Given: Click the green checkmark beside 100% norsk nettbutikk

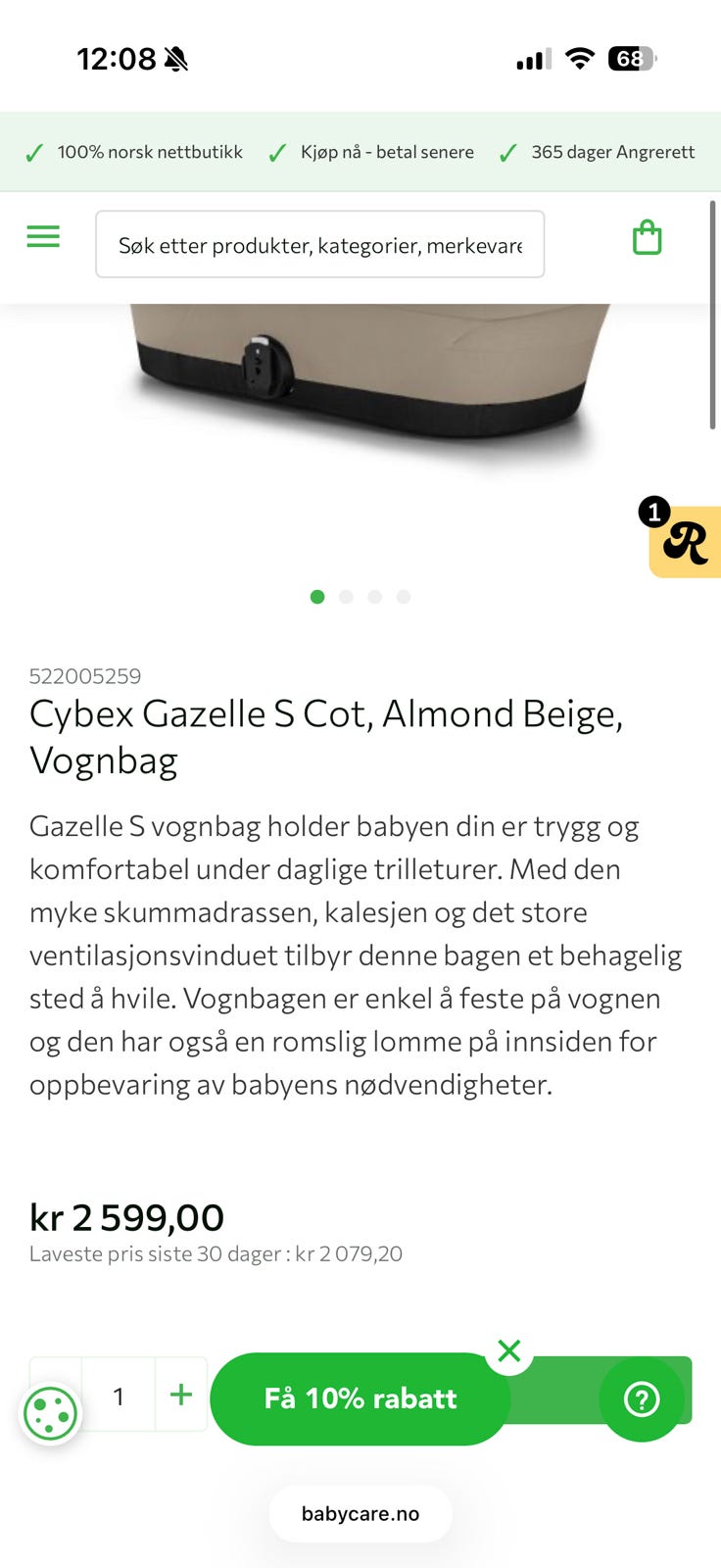Looking at the screenshot, I should [33, 153].
